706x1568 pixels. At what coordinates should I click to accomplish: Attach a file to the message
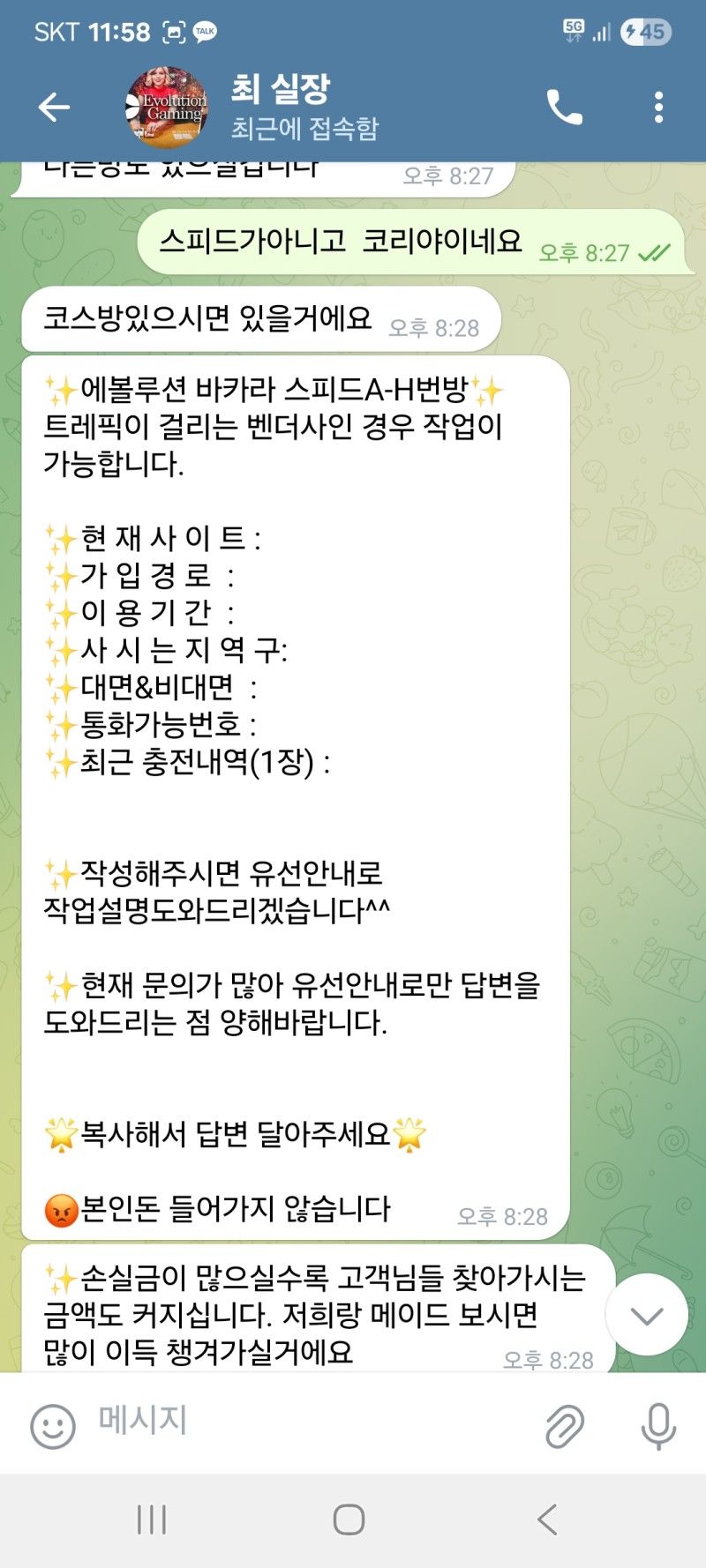pyautogui.click(x=565, y=1424)
